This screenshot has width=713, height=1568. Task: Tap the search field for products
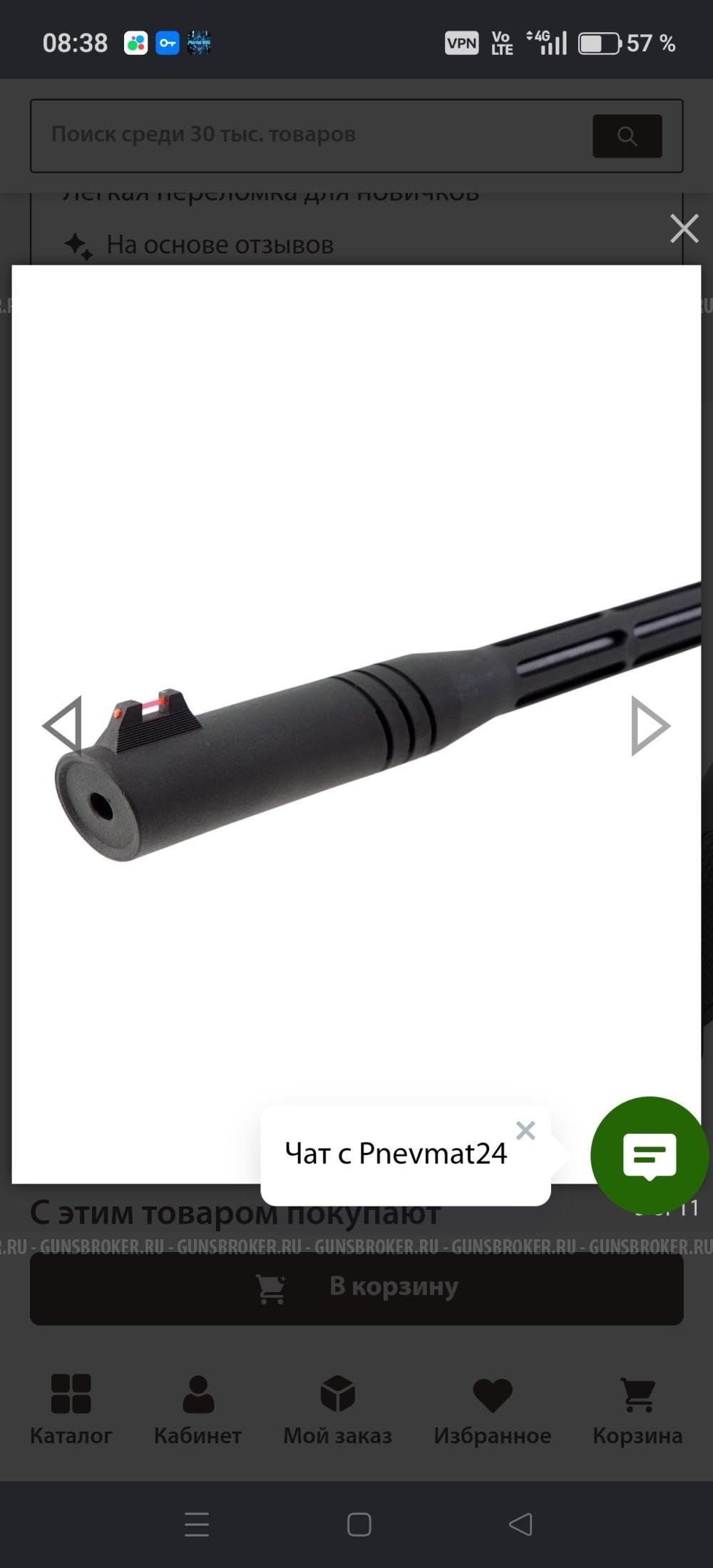pyautogui.click(x=311, y=135)
